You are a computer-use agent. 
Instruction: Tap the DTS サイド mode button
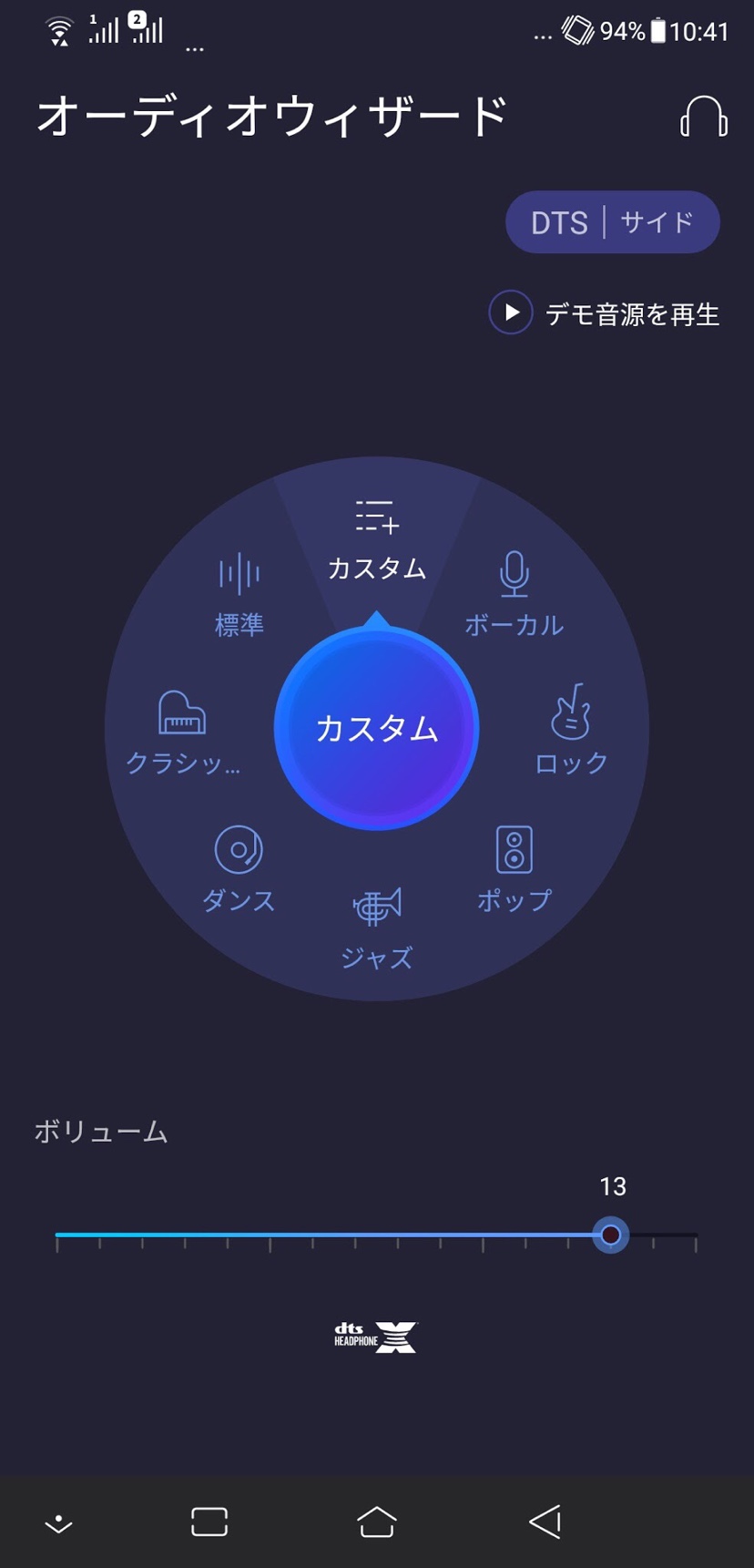coord(612,222)
